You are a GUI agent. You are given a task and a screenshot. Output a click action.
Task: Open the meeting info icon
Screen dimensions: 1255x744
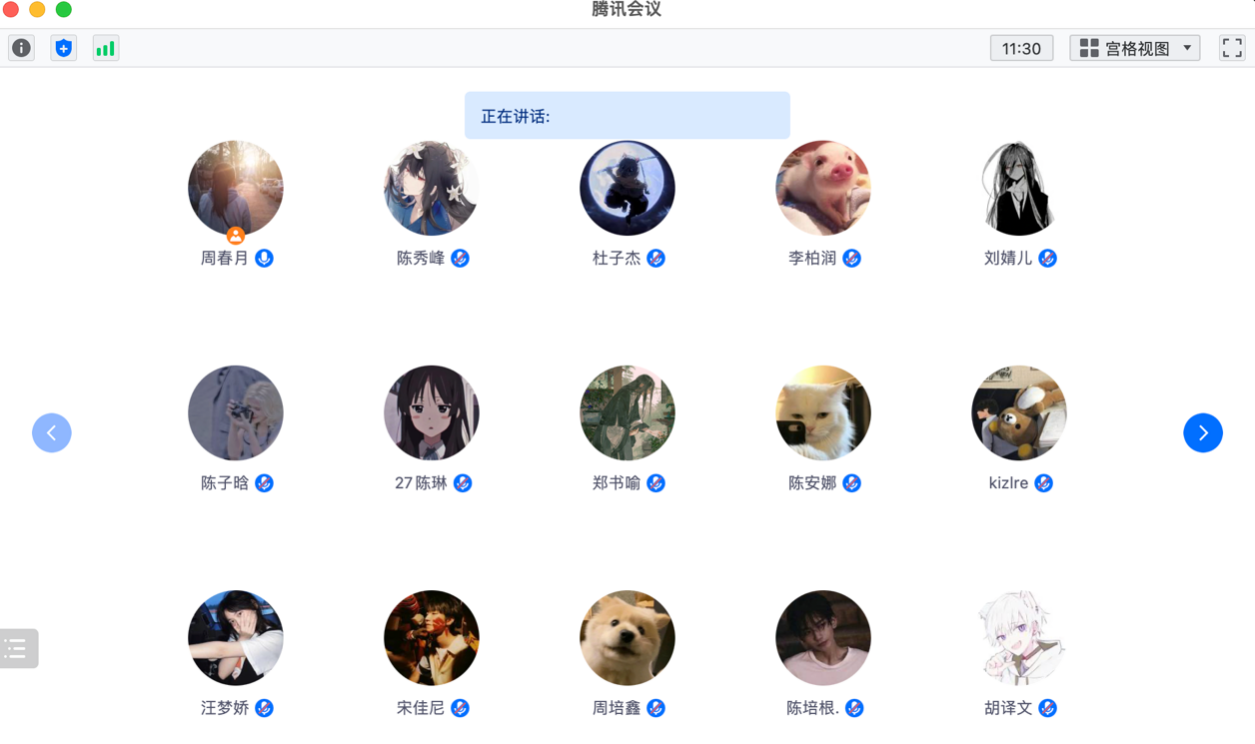21,48
